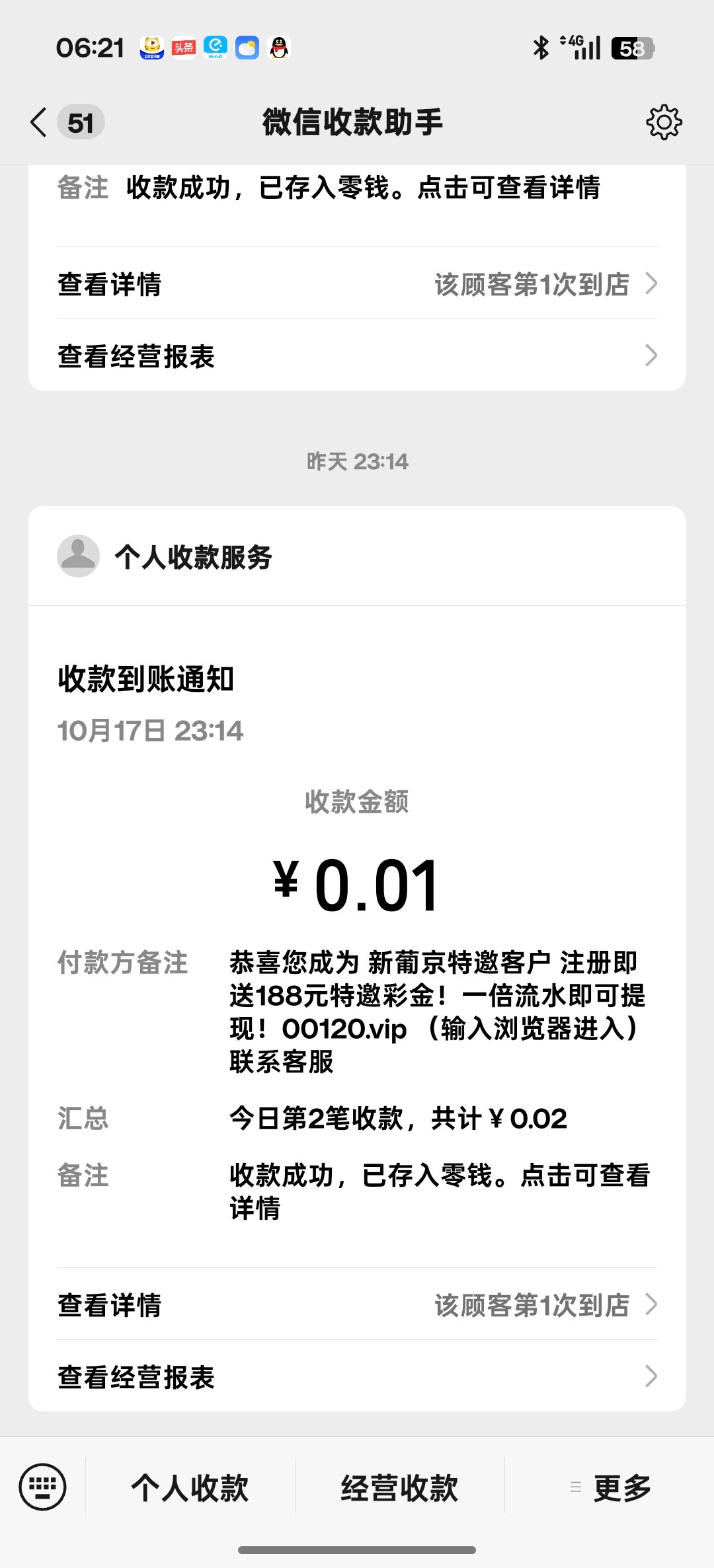Open the settings gear icon

coord(663,122)
